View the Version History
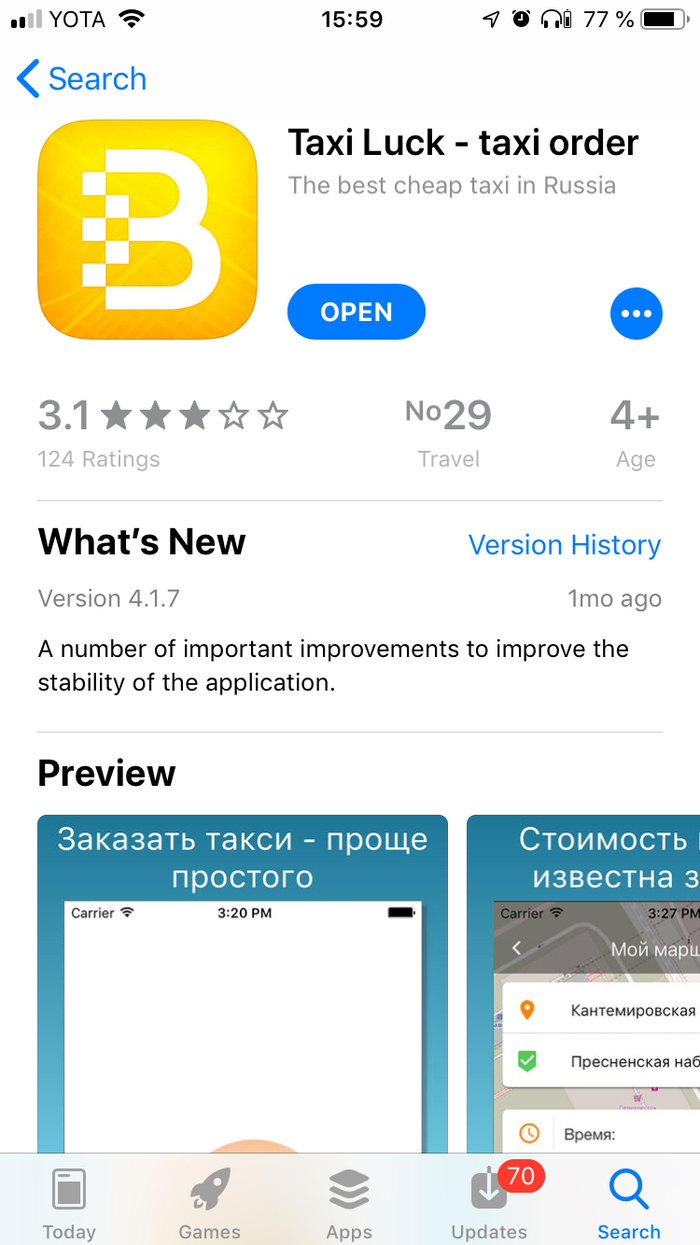The image size is (700, 1245). pyautogui.click(x=564, y=545)
